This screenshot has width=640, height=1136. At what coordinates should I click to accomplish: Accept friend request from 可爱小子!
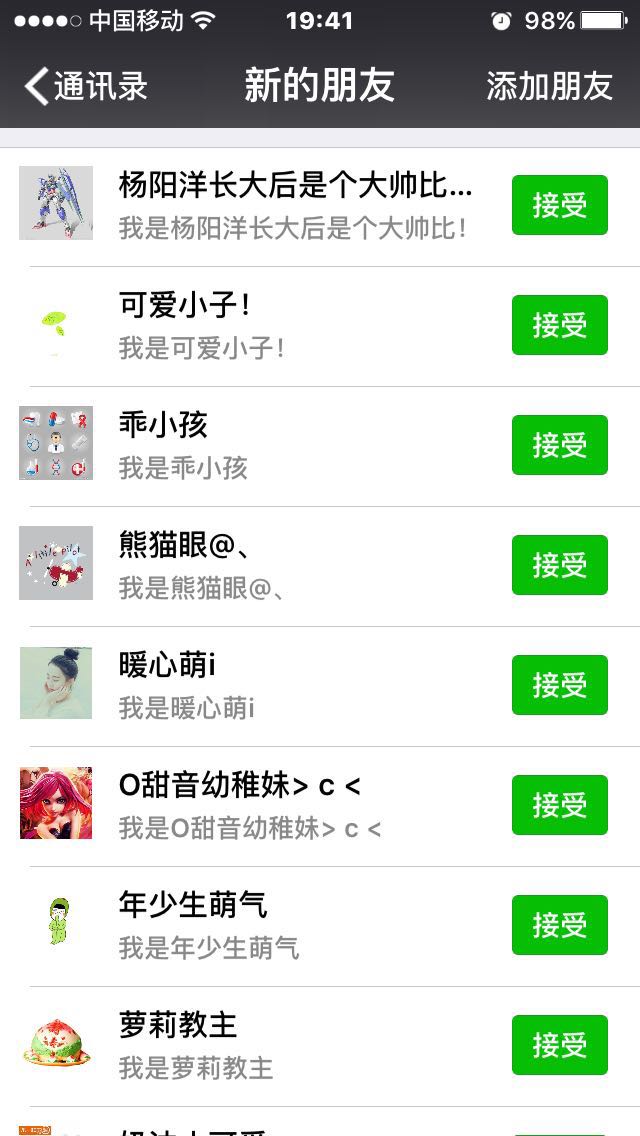coord(559,325)
